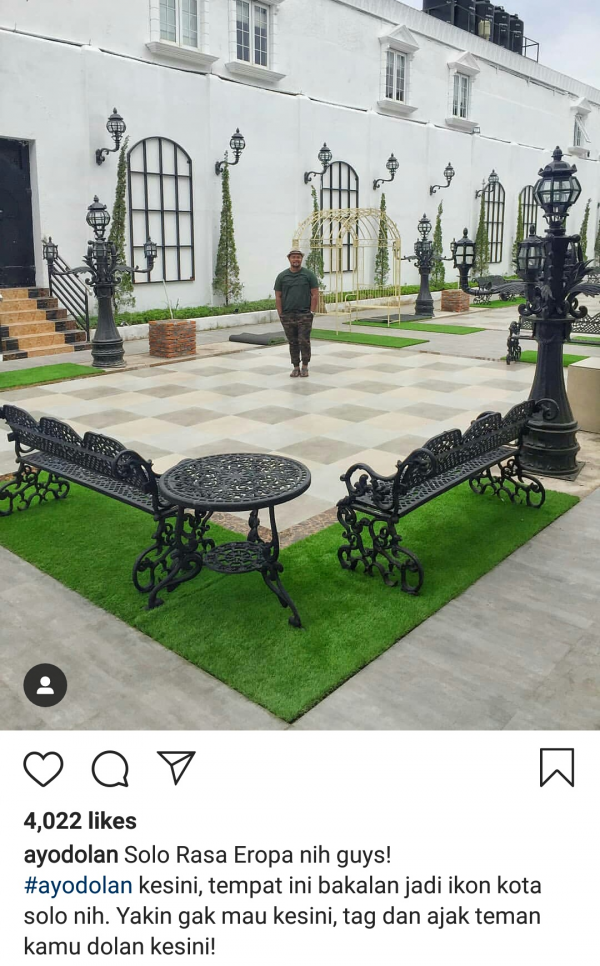The image size is (600, 966).
Task: Share the post via direct message
Action: coord(176,767)
